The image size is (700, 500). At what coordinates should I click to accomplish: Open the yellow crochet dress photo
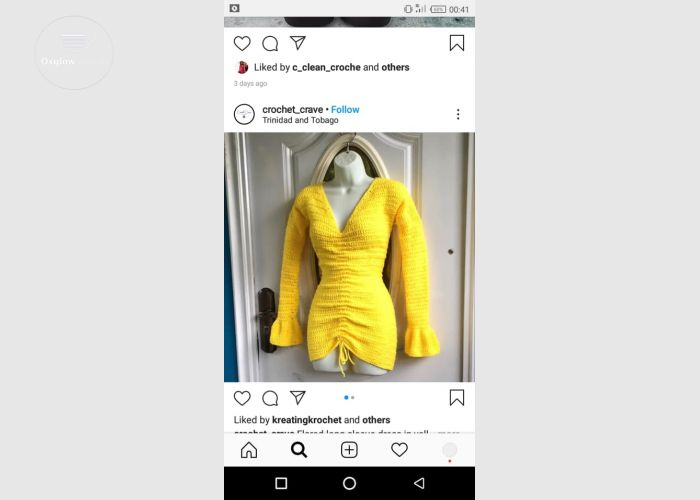[349, 257]
